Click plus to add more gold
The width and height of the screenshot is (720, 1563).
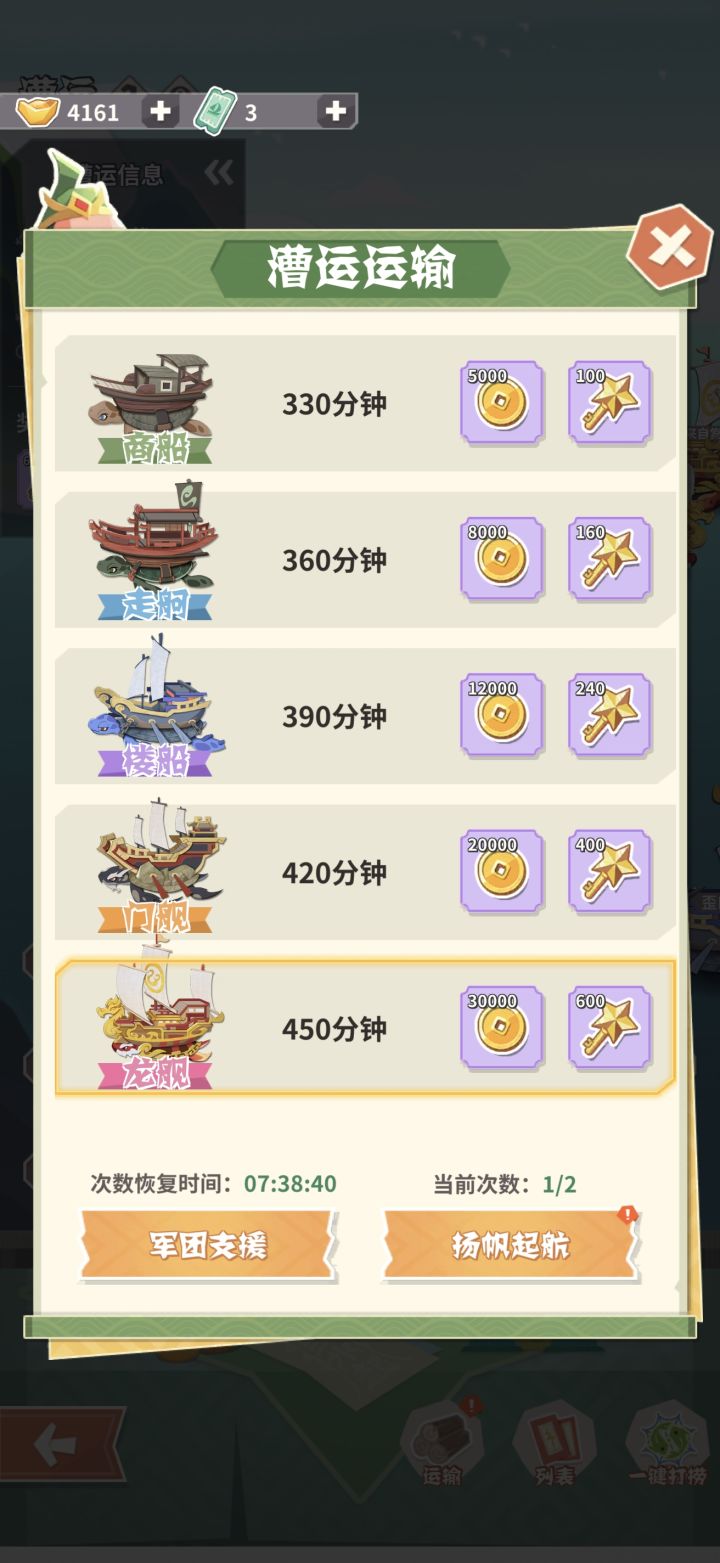(x=159, y=112)
